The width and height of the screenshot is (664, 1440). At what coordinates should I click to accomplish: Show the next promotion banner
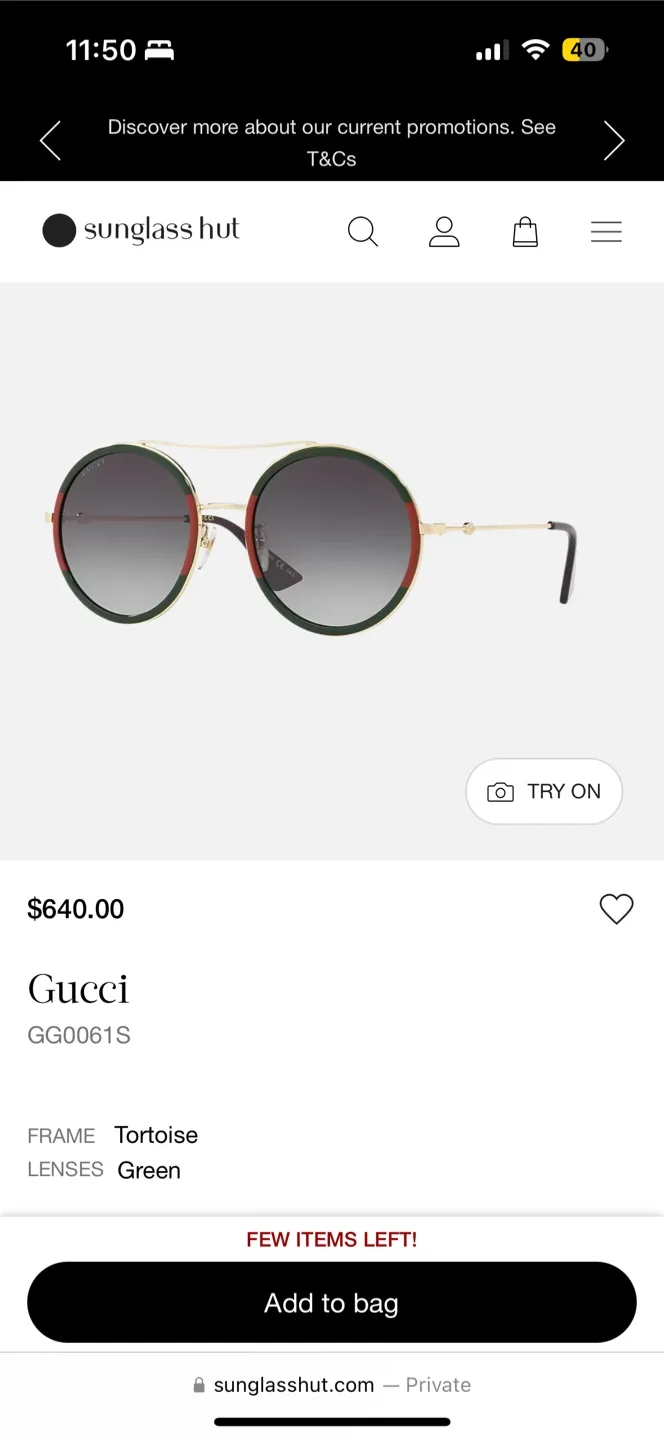614,141
